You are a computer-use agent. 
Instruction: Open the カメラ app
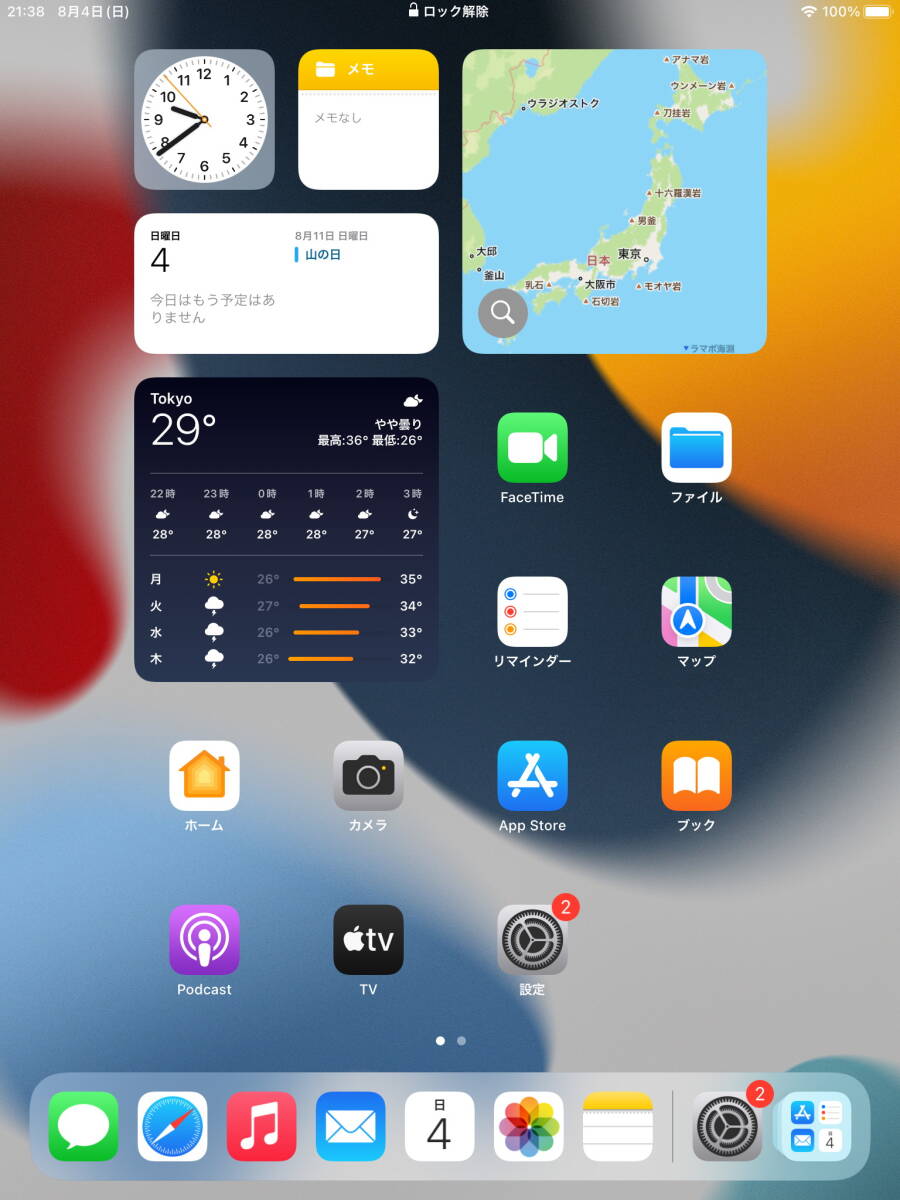(368, 776)
